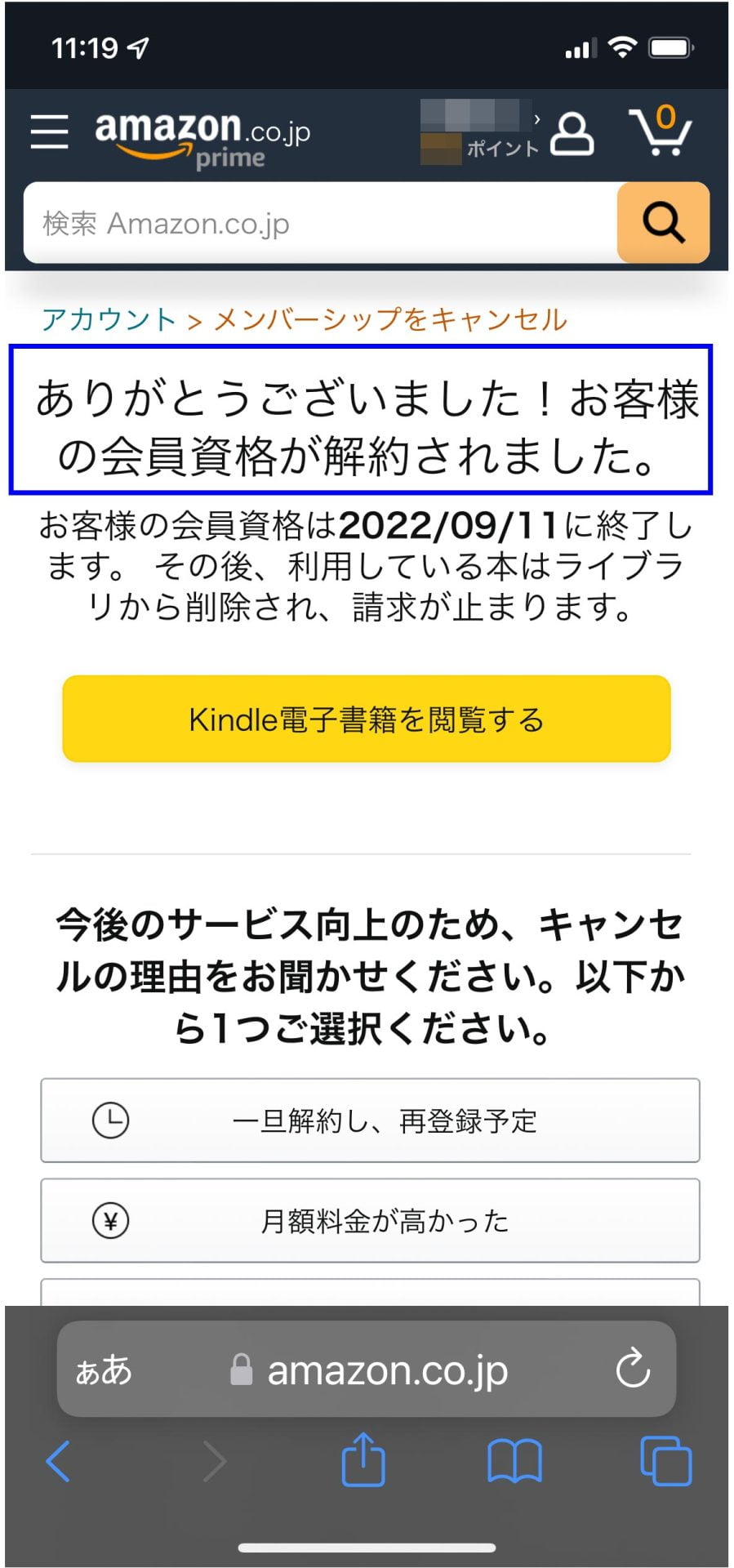Go back in Safari

[59, 1461]
